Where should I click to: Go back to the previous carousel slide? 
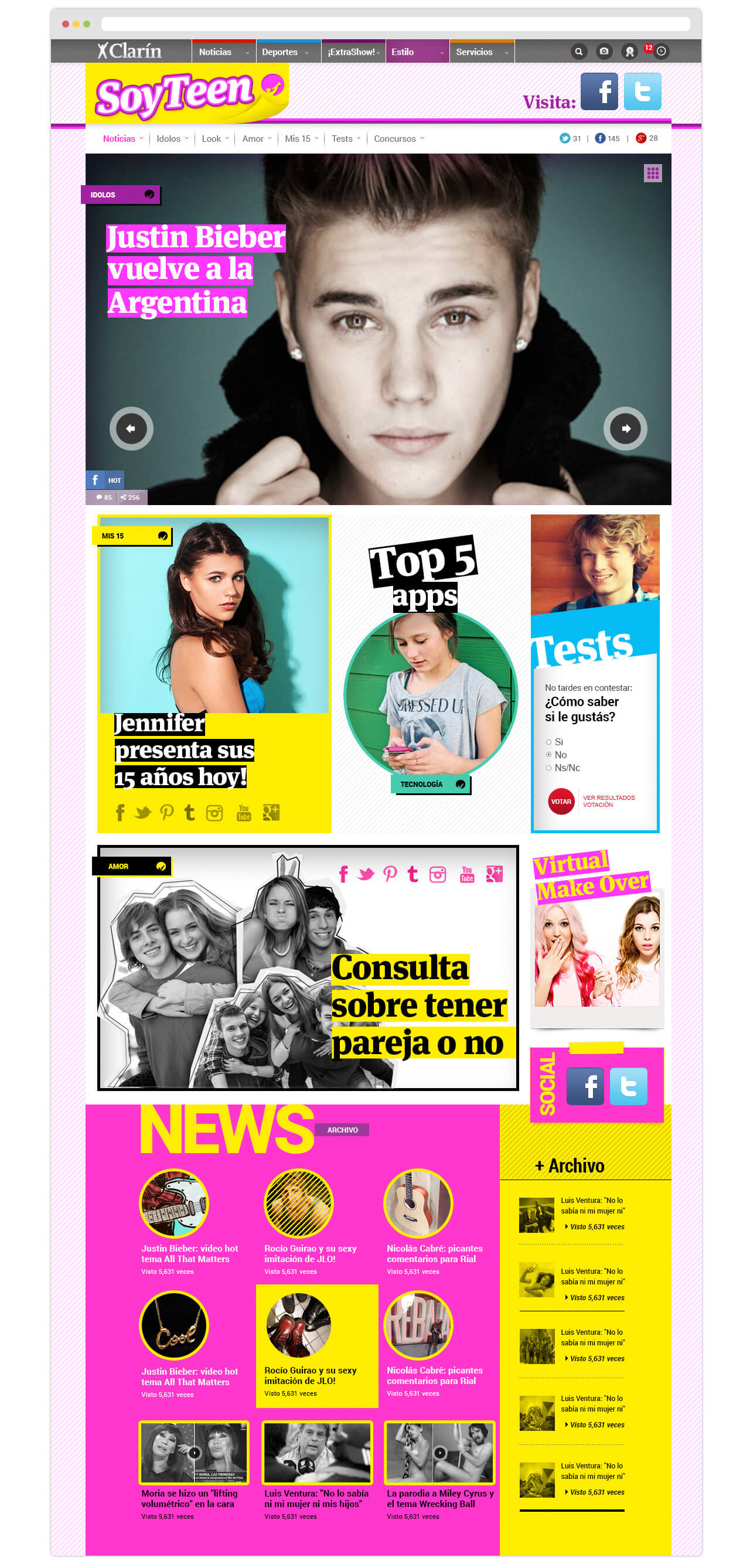click(131, 428)
